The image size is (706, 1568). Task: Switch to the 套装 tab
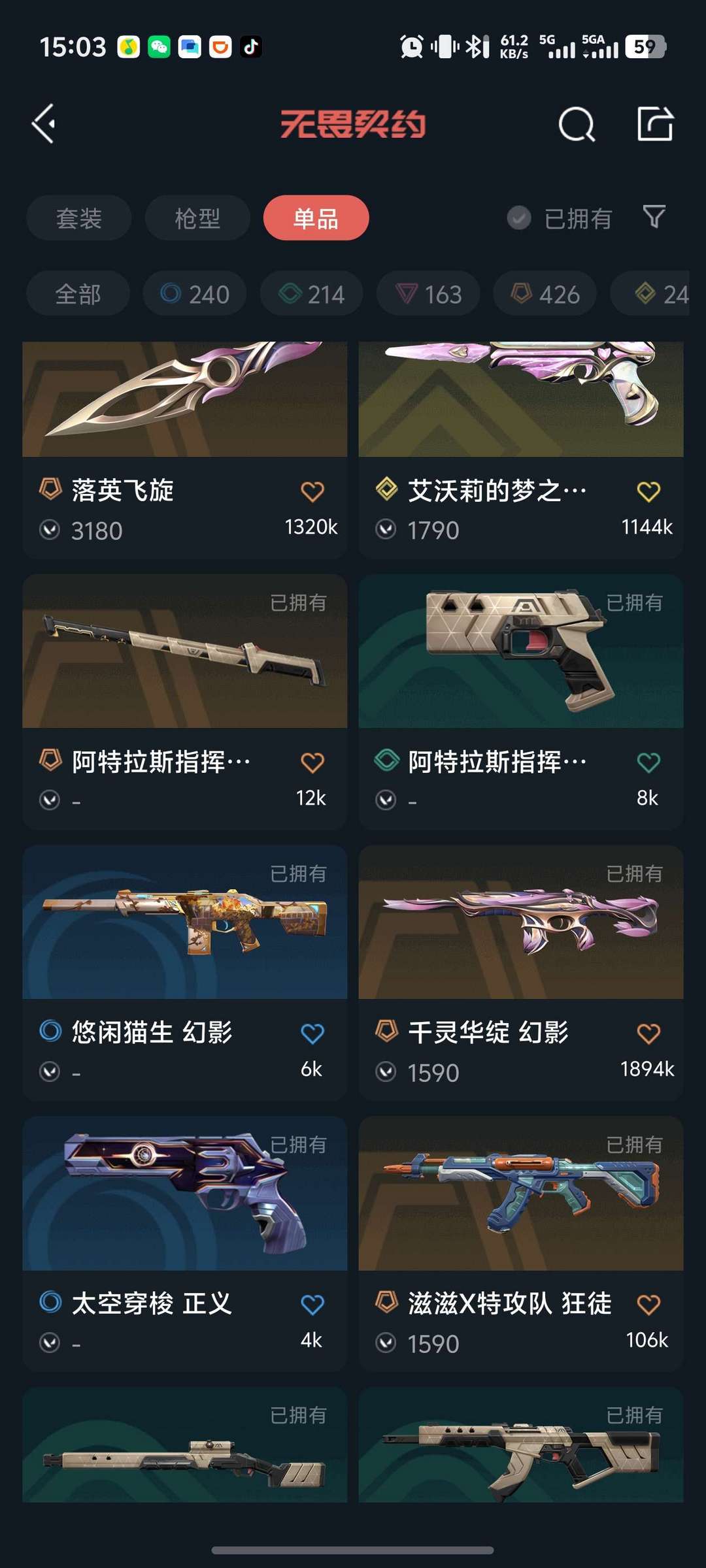pos(78,218)
